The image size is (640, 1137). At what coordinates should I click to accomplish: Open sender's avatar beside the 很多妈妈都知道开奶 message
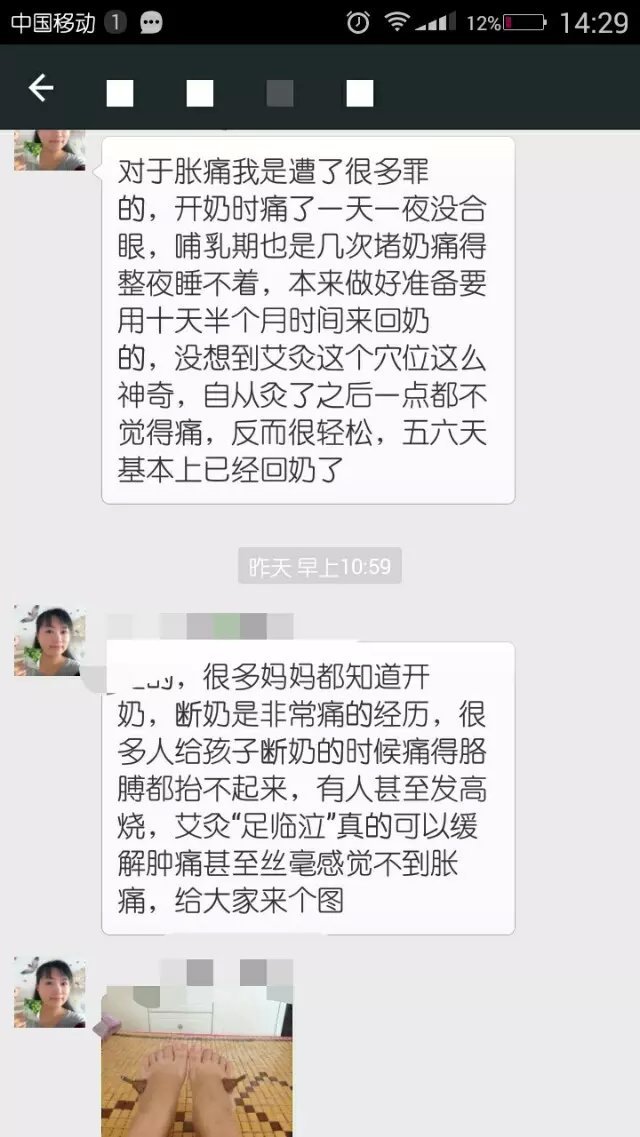click(x=49, y=641)
